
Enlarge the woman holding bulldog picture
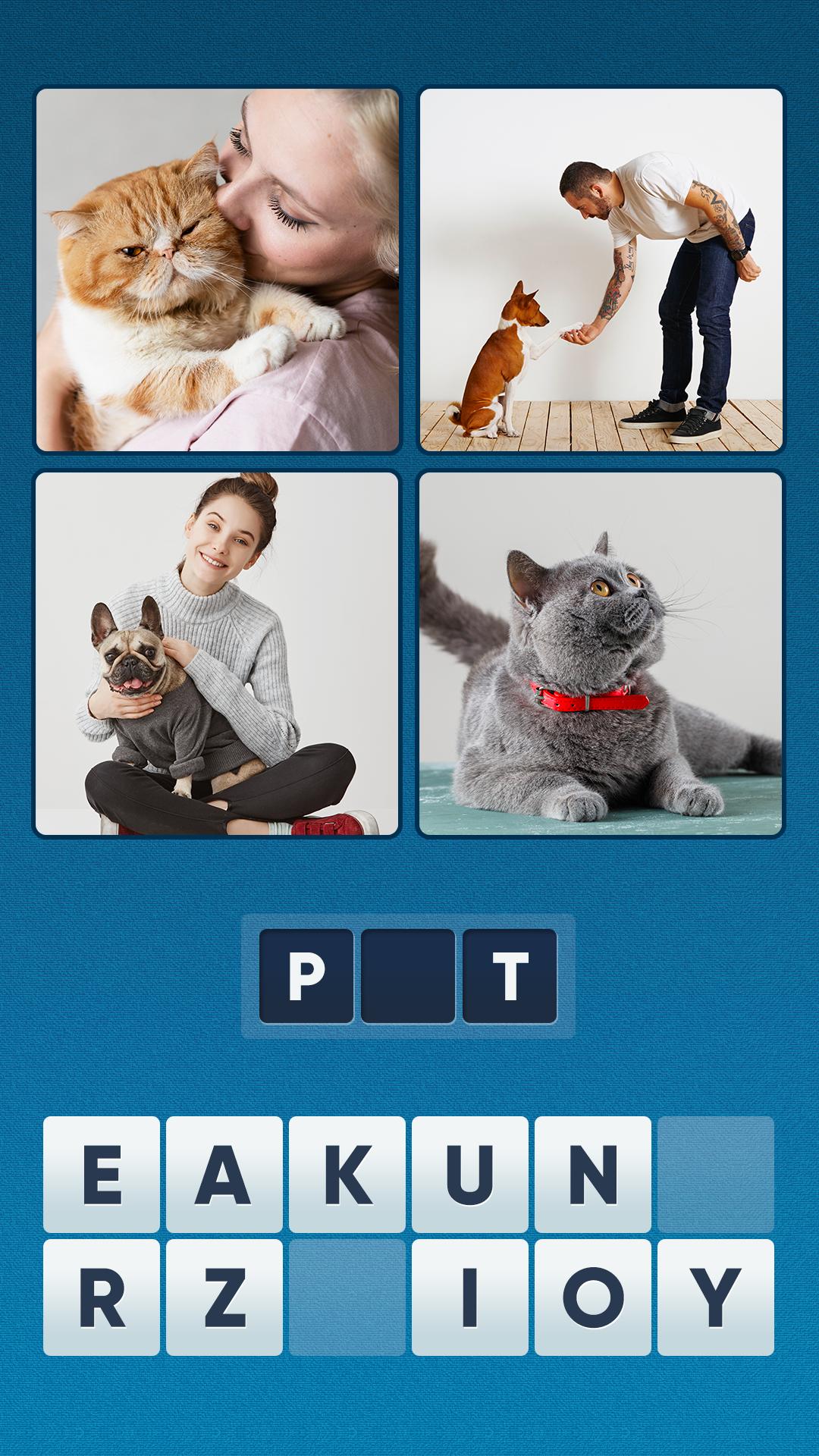218,654
